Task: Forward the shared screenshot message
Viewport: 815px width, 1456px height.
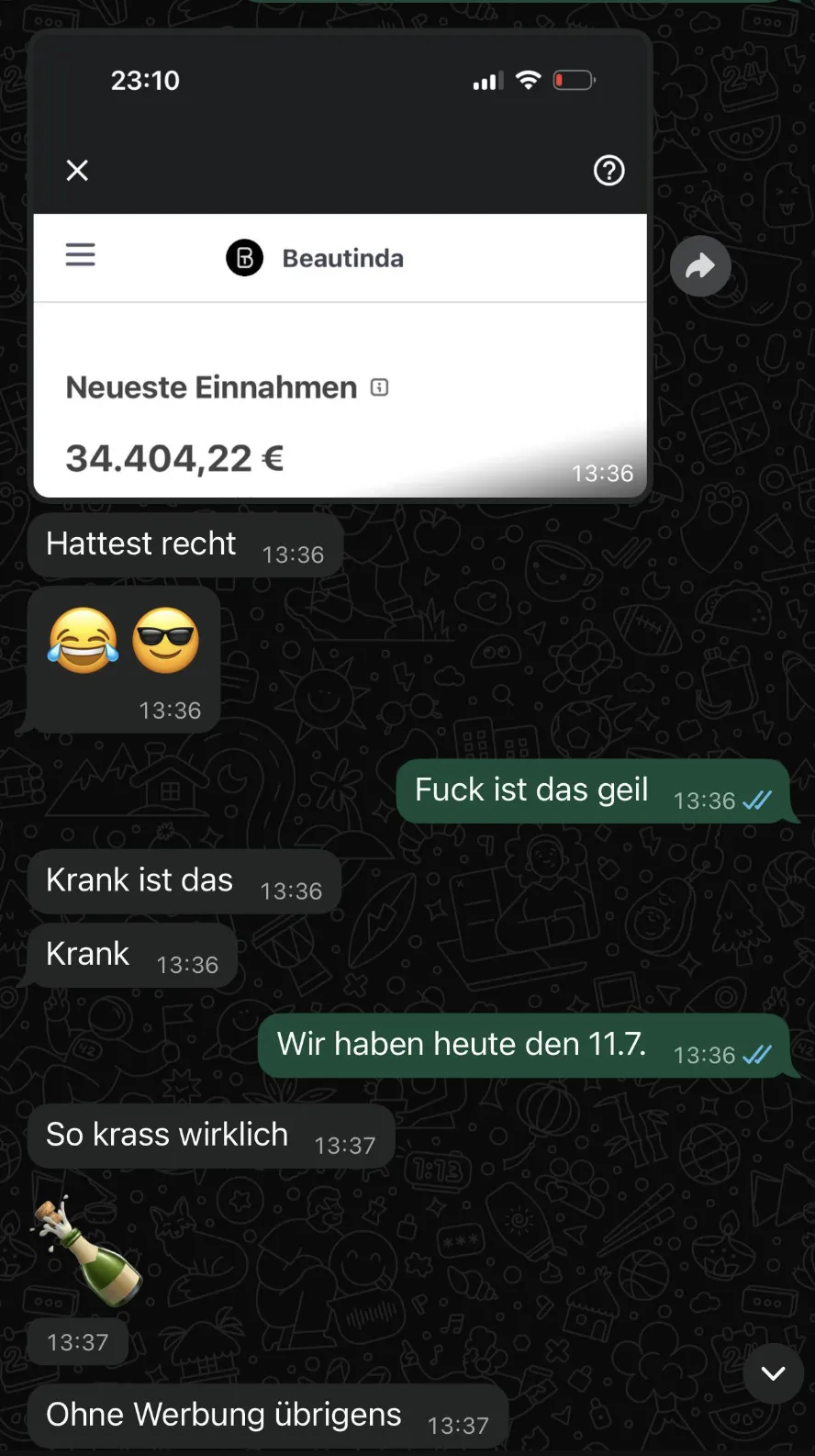Action: coord(700,267)
